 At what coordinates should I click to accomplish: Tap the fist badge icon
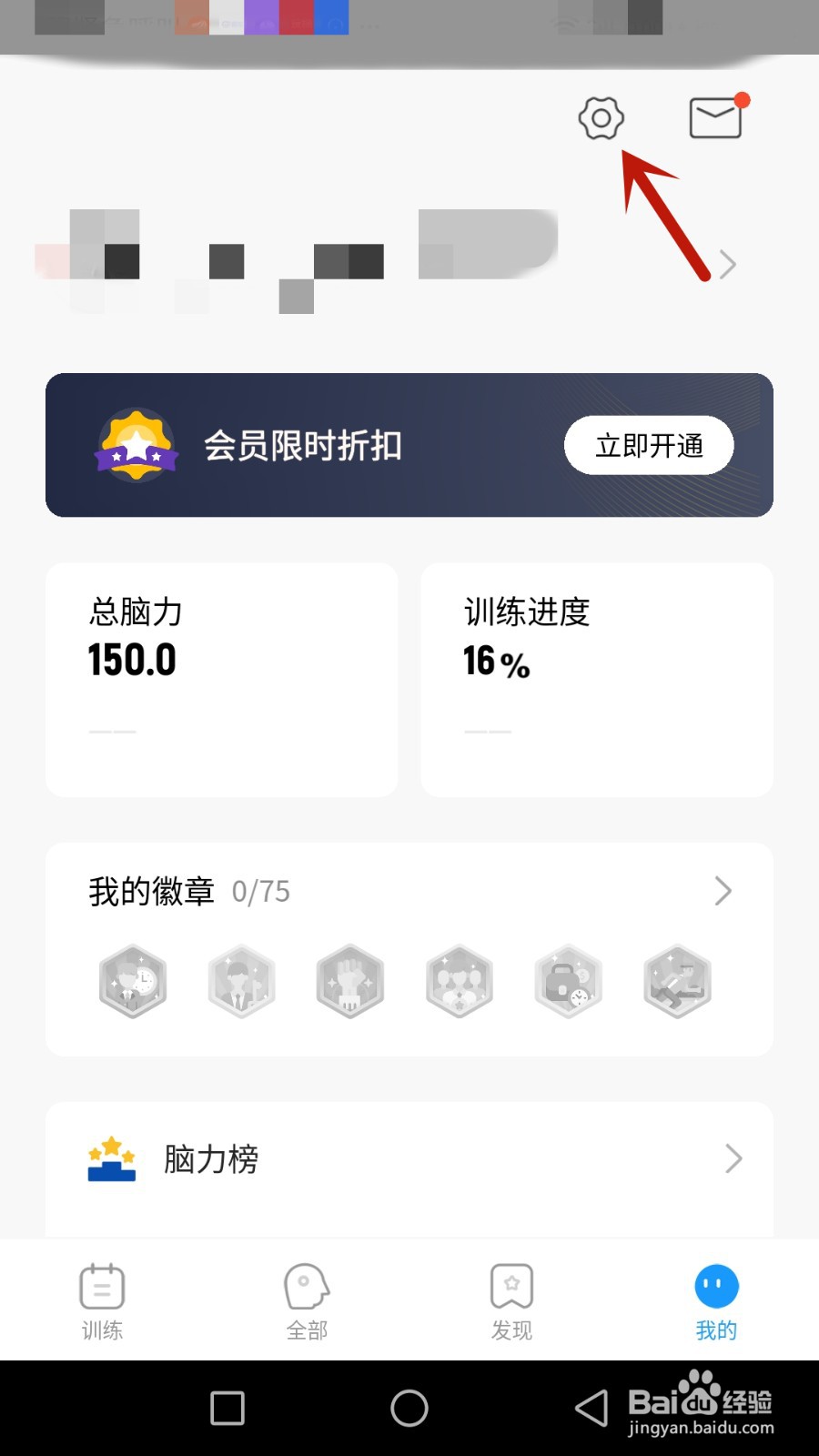[349, 981]
